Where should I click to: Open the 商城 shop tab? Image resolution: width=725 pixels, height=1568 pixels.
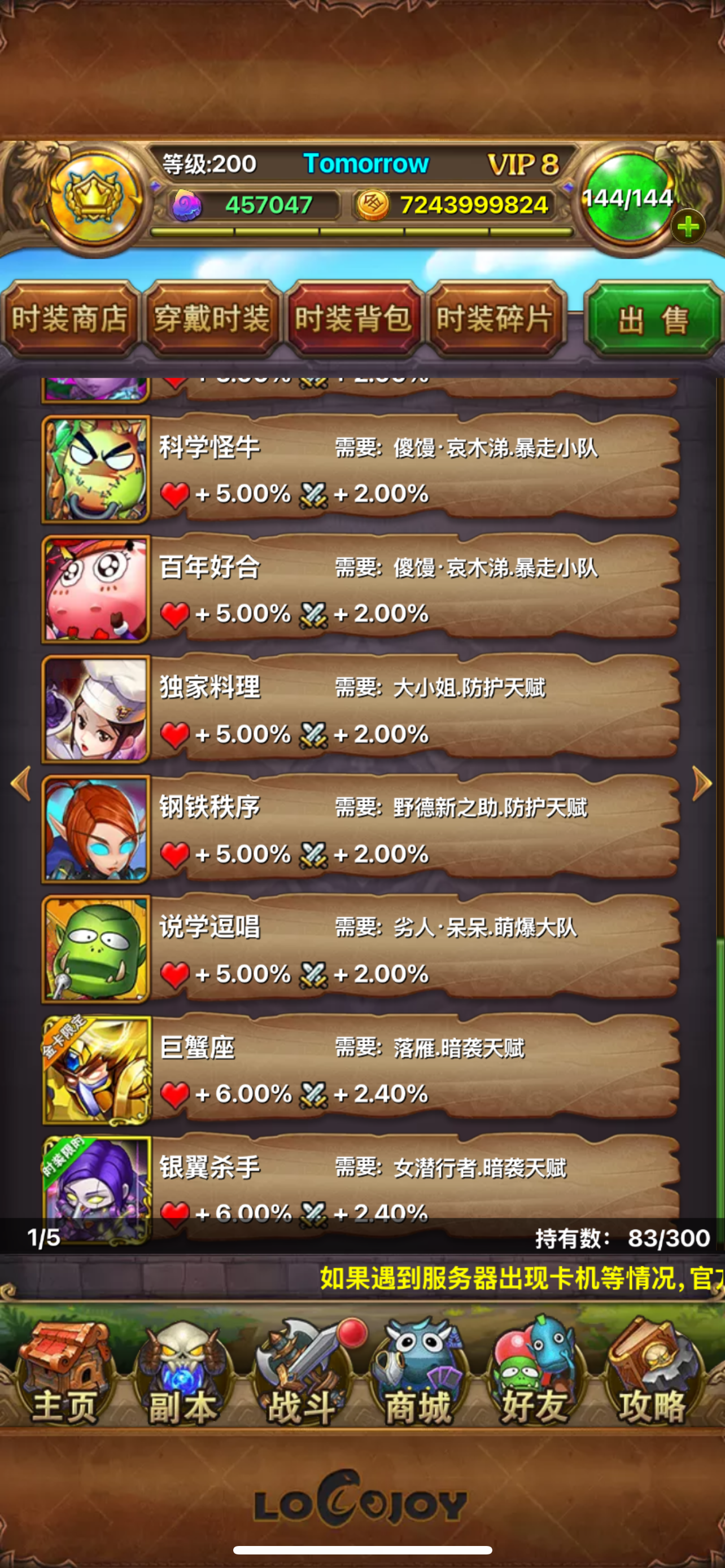pyautogui.click(x=418, y=1376)
